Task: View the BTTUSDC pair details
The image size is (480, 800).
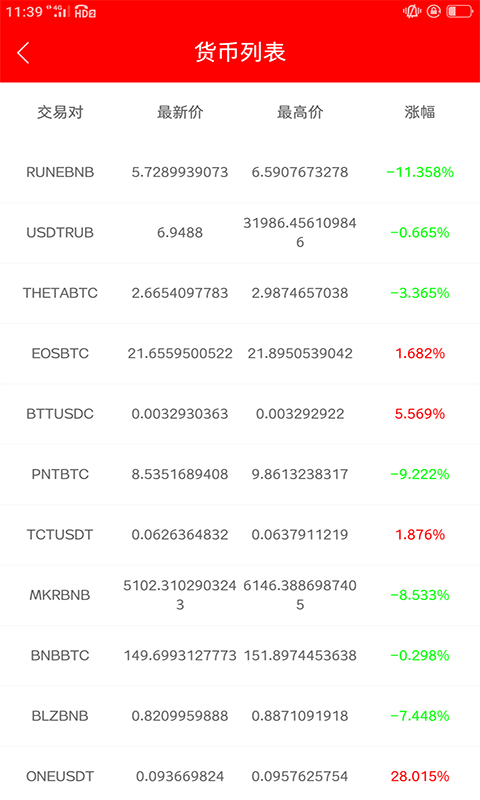Action: pyautogui.click(x=240, y=414)
